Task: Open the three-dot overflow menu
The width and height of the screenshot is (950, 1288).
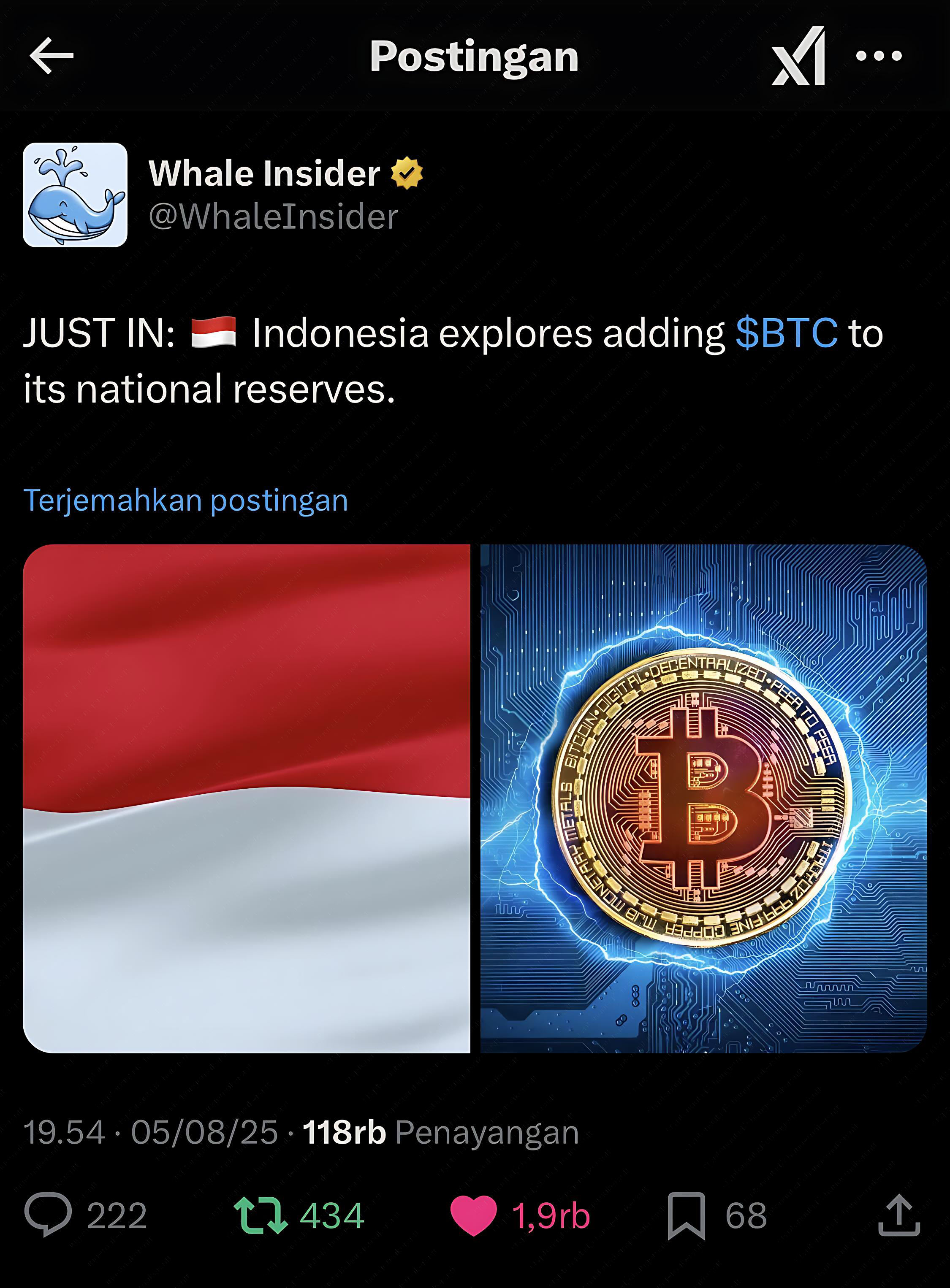Action: pyautogui.click(x=879, y=56)
